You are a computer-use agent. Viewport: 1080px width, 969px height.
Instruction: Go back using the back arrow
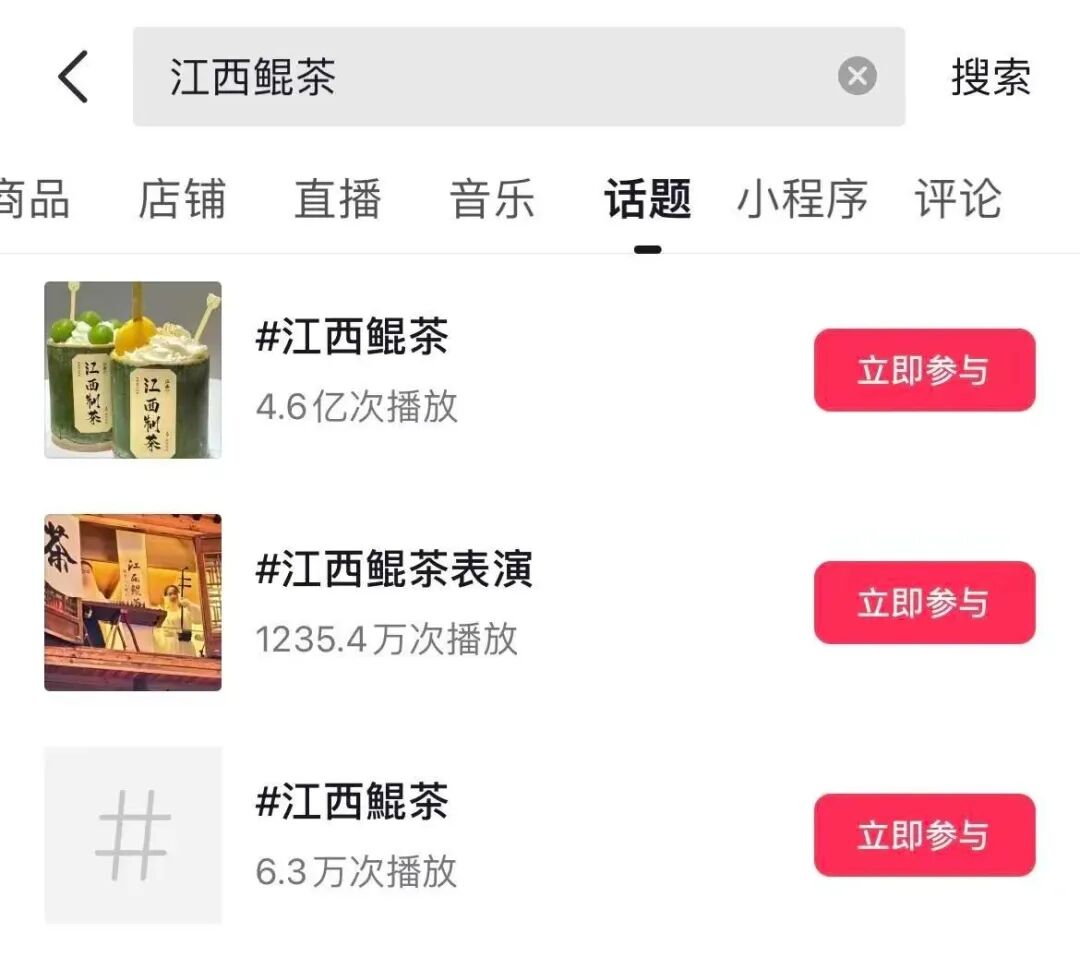(x=73, y=77)
